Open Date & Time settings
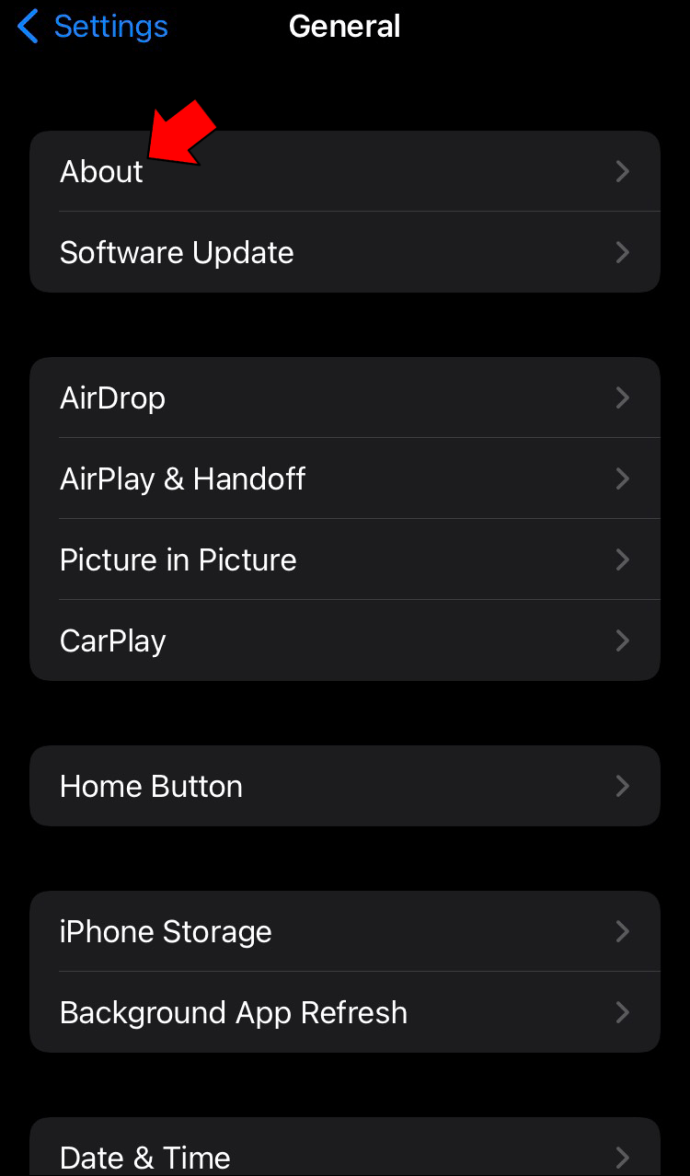Image resolution: width=690 pixels, height=1176 pixels. (x=345, y=1148)
